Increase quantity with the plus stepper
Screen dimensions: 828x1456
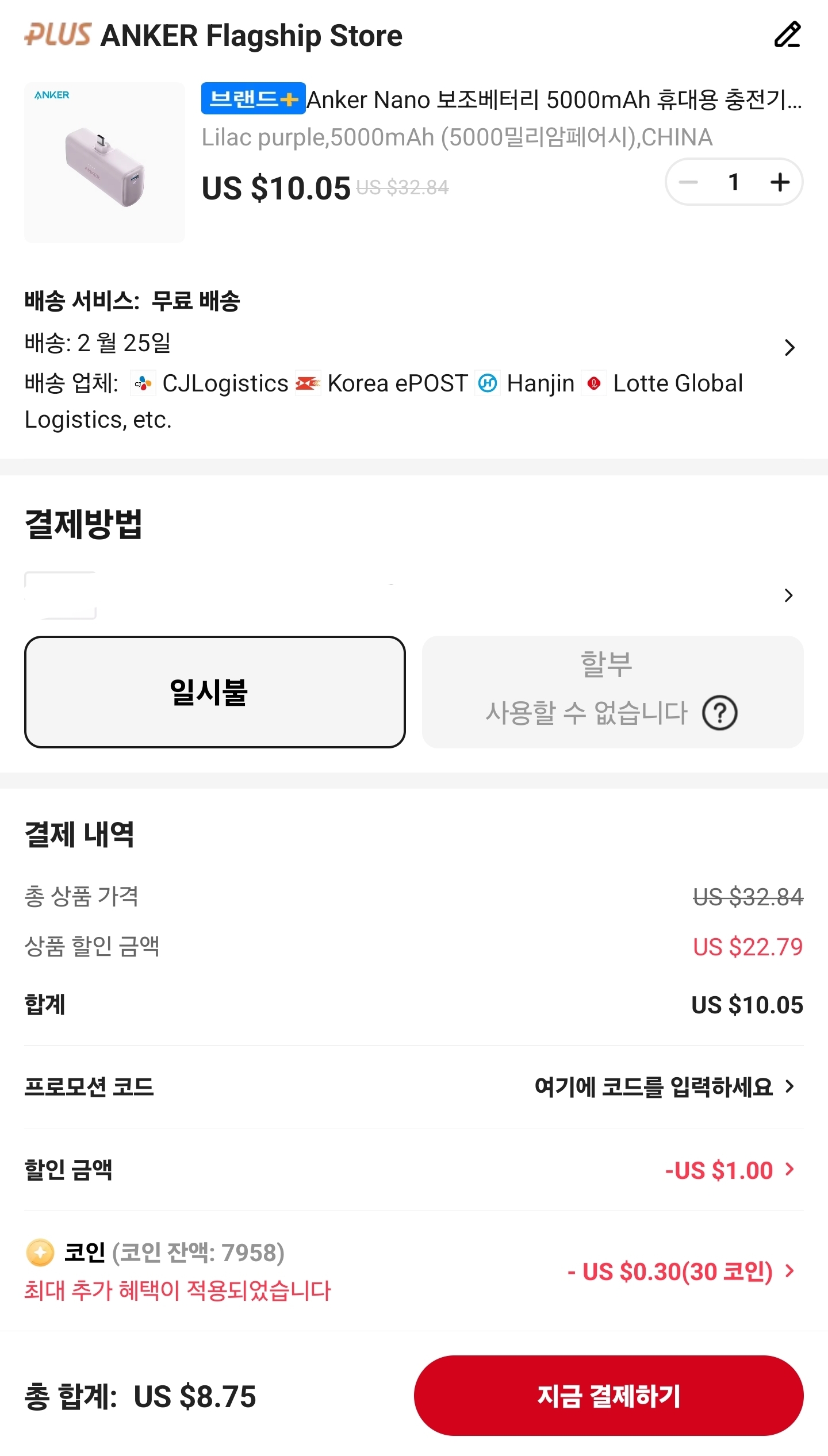(x=780, y=183)
